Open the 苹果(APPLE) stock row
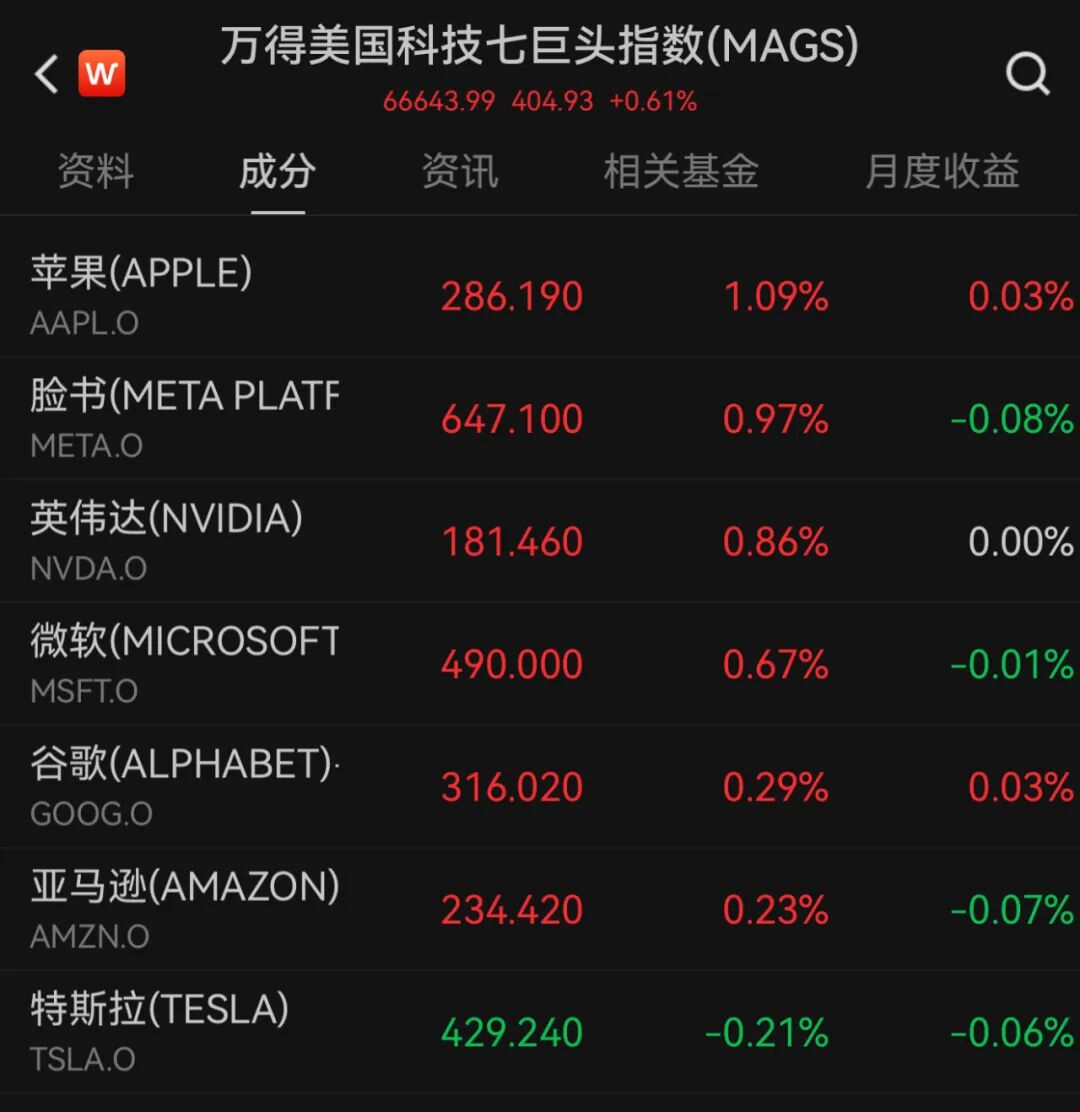 [540, 296]
